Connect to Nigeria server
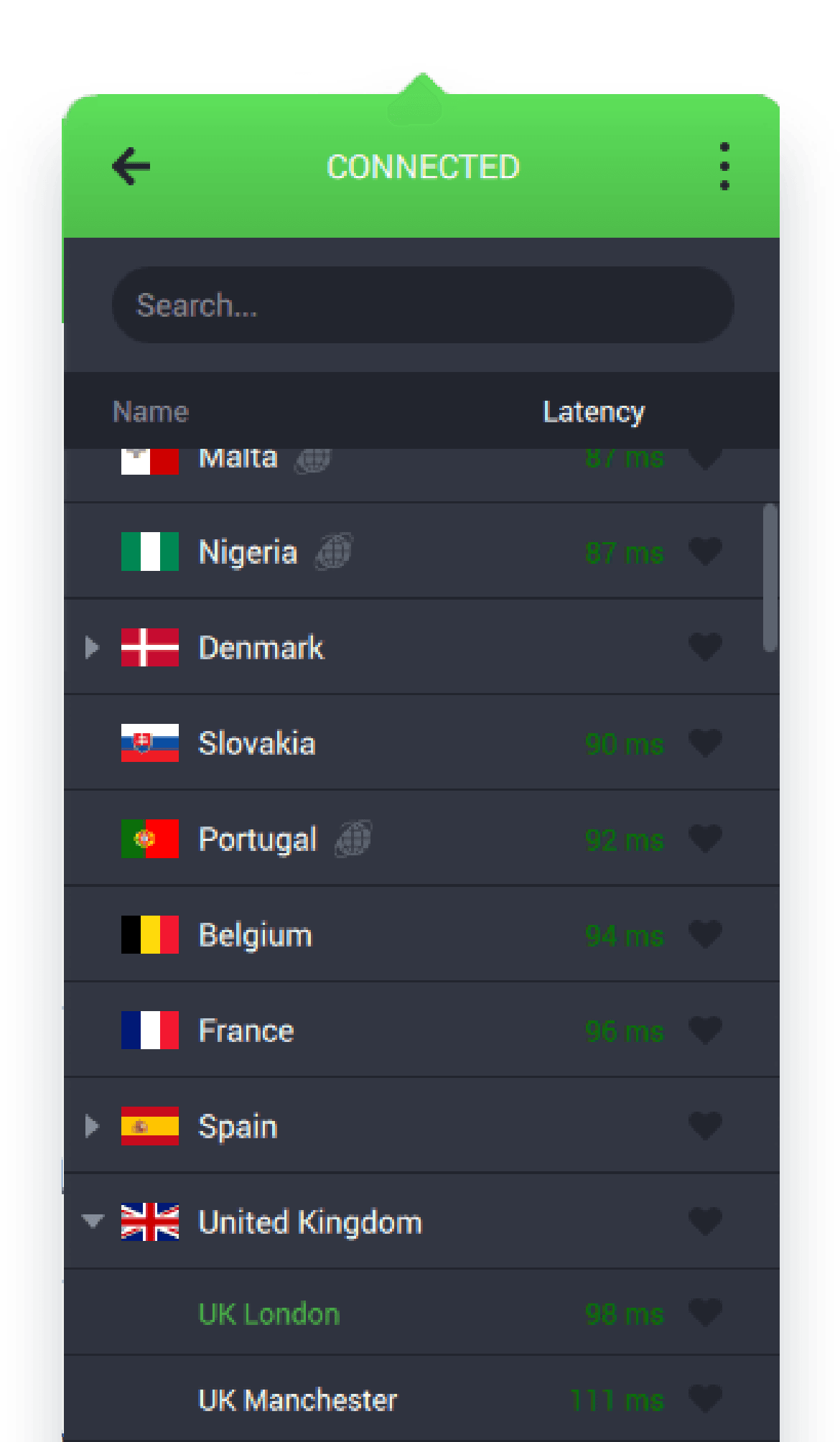Viewport: 840px width, 1442px height. (x=248, y=552)
